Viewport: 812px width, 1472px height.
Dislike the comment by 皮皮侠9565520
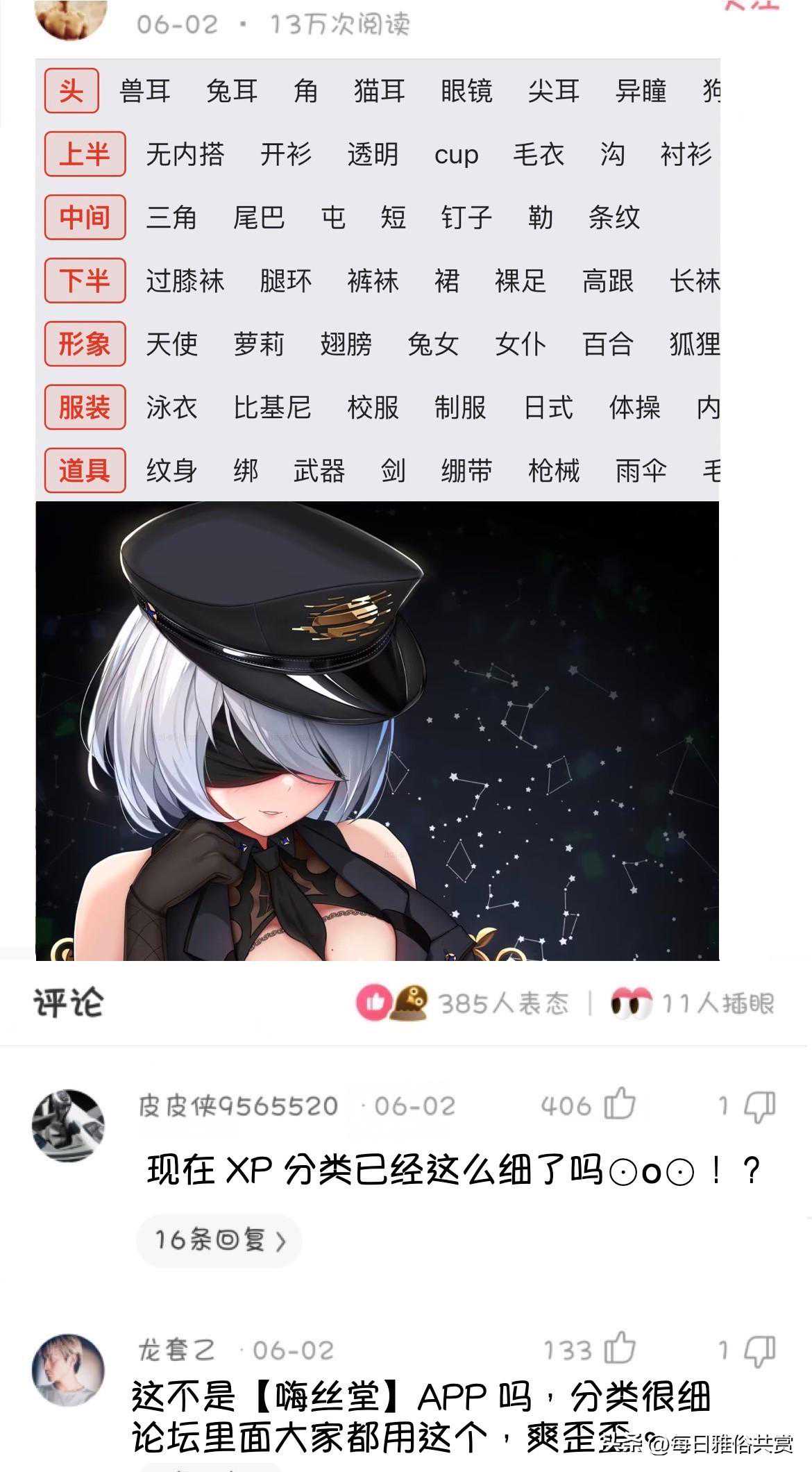[759, 1106]
